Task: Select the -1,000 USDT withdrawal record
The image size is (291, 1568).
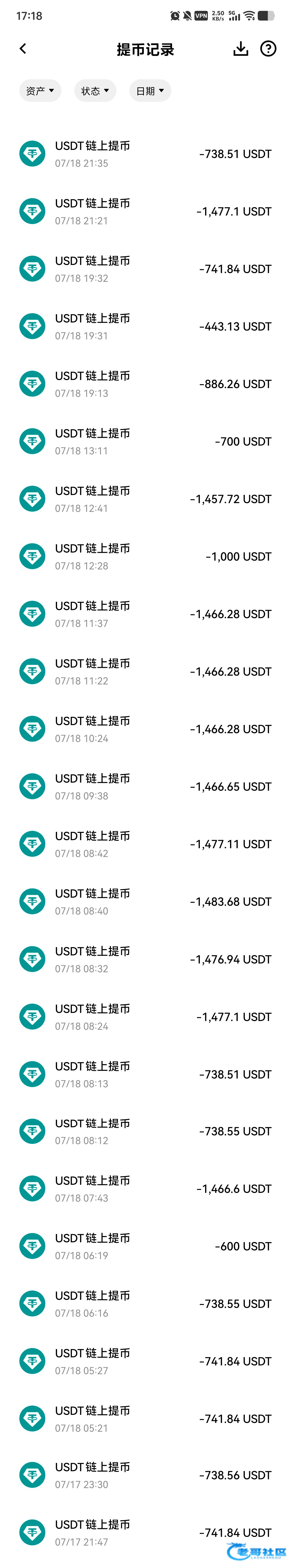Action: click(x=145, y=556)
